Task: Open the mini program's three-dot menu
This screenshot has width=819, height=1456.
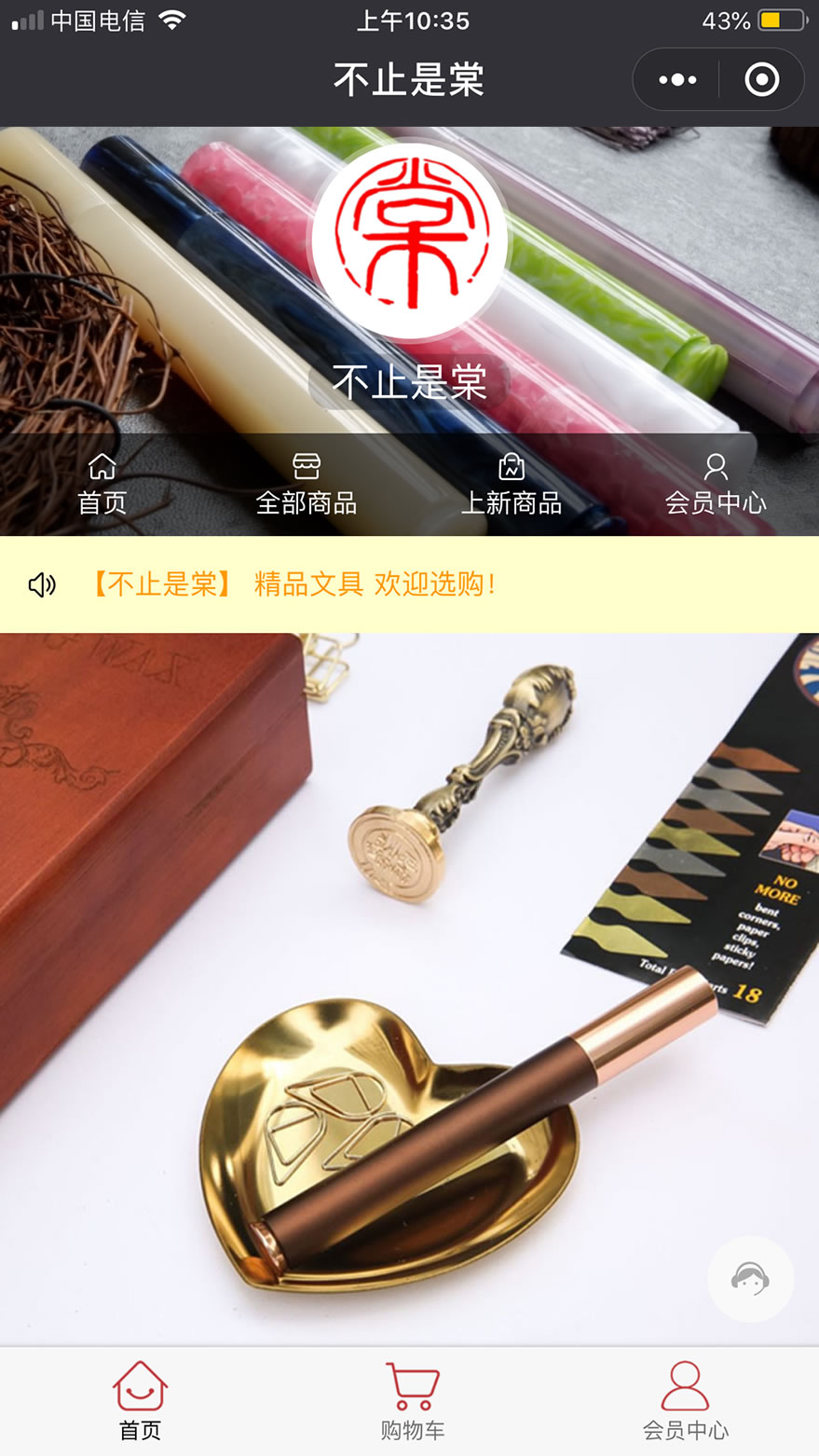Action: [677, 80]
